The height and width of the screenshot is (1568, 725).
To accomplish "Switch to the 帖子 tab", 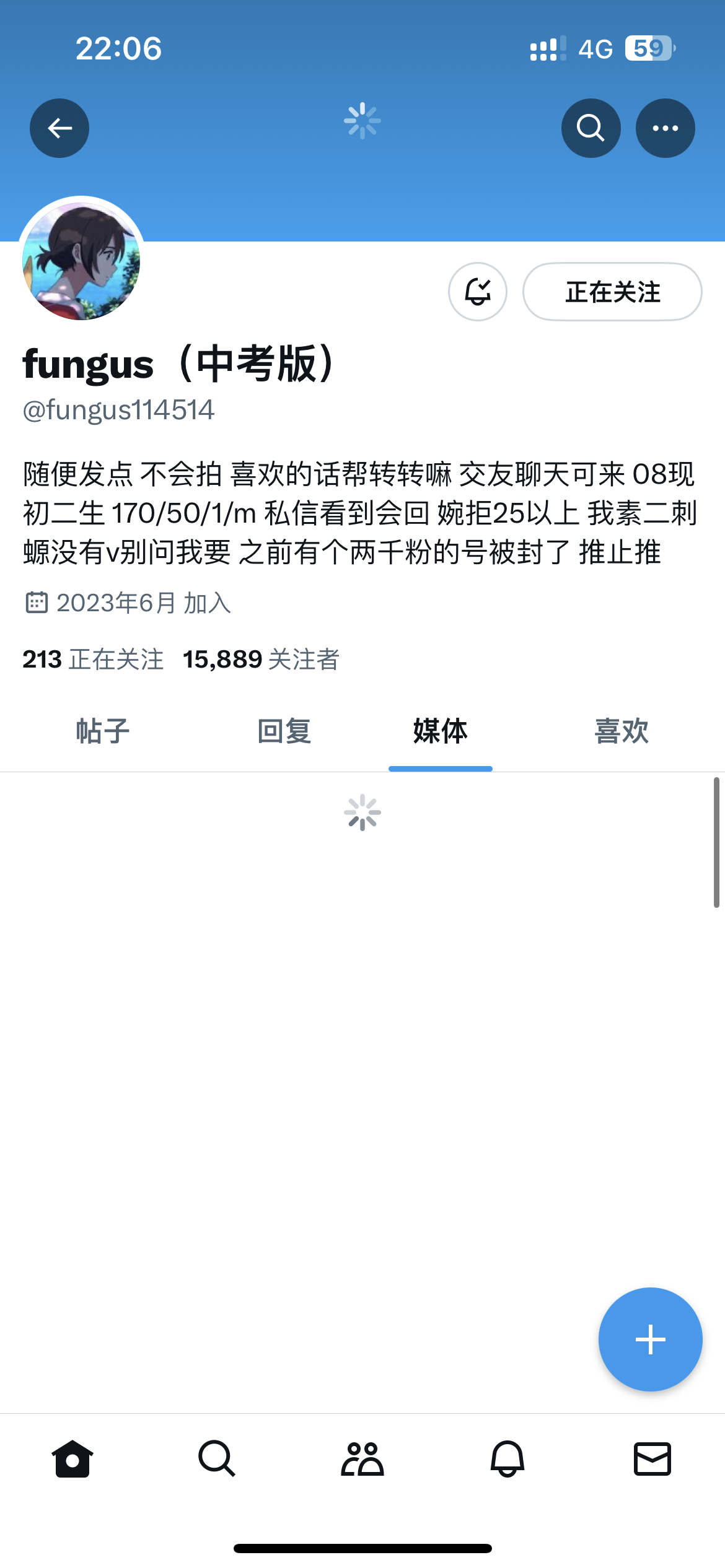I will [103, 731].
